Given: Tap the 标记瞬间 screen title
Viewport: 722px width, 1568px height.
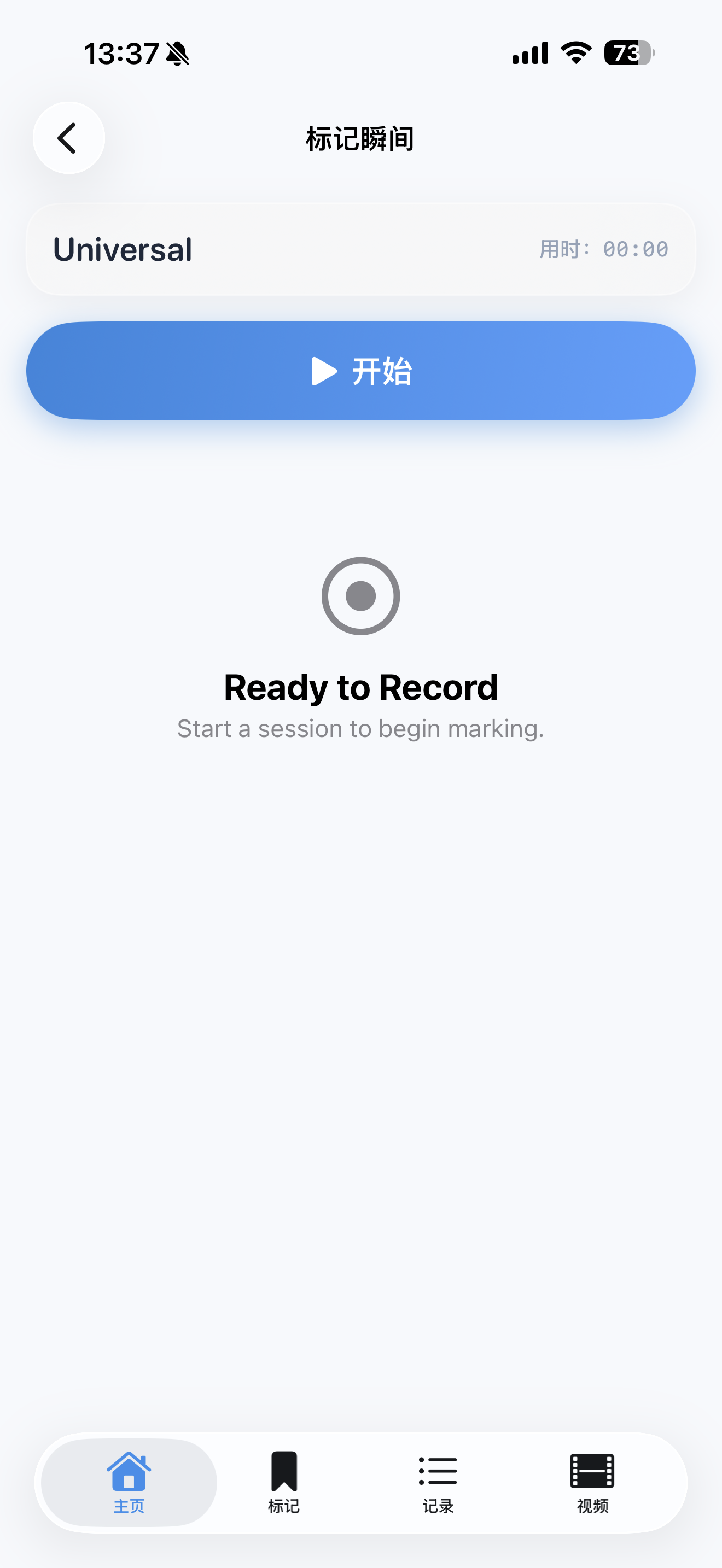Looking at the screenshot, I should 360,138.
